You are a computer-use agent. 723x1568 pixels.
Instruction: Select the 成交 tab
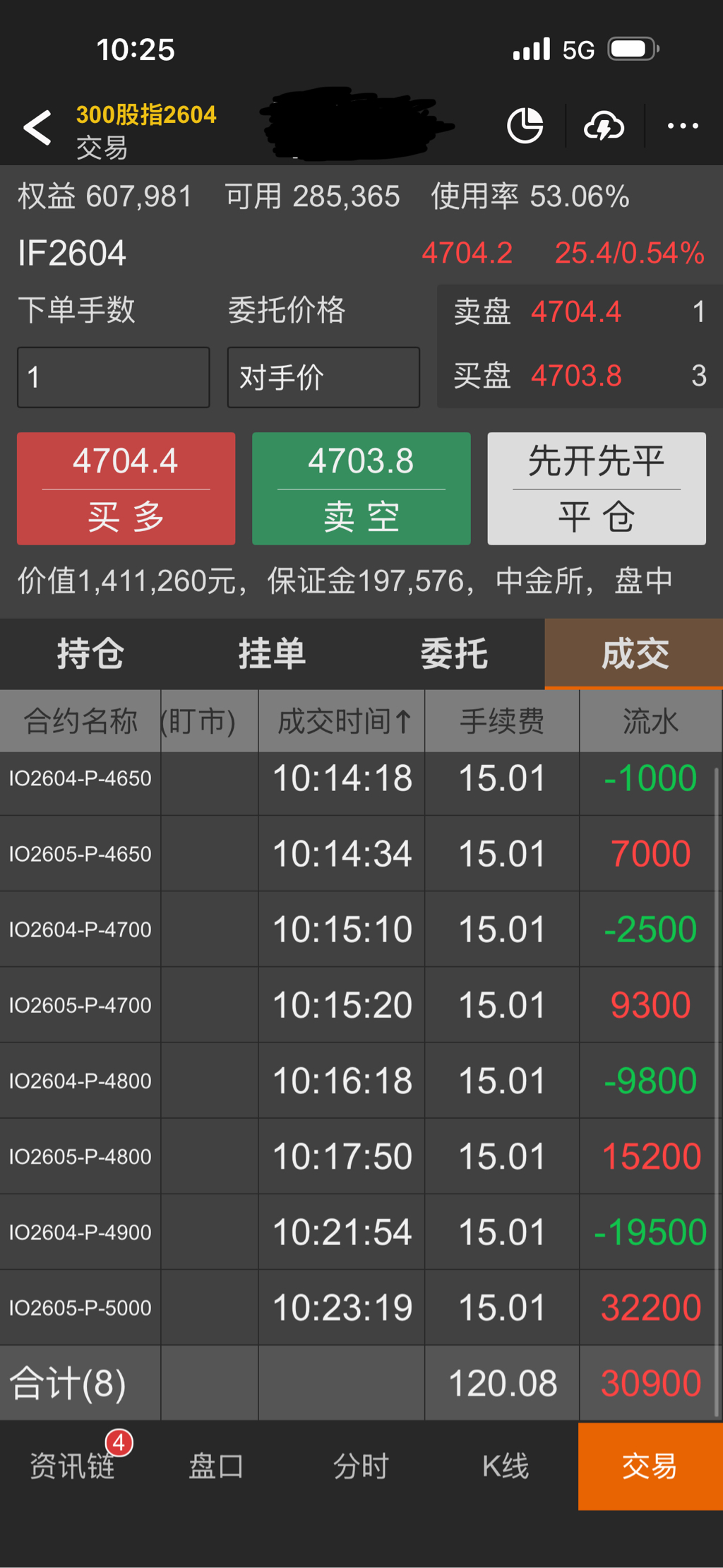pyautogui.click(x=634, y=654)
